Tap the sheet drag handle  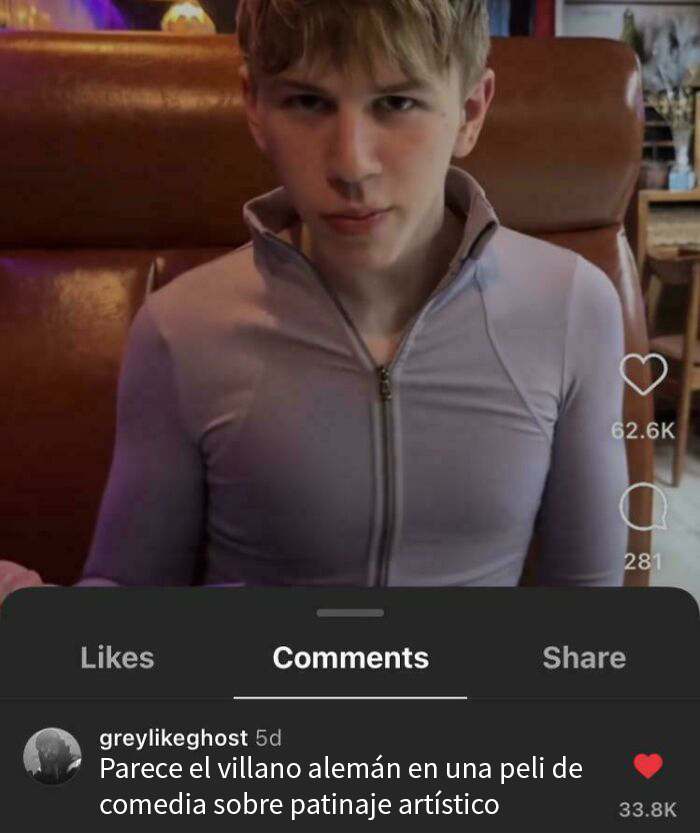[x=350, y=612]
